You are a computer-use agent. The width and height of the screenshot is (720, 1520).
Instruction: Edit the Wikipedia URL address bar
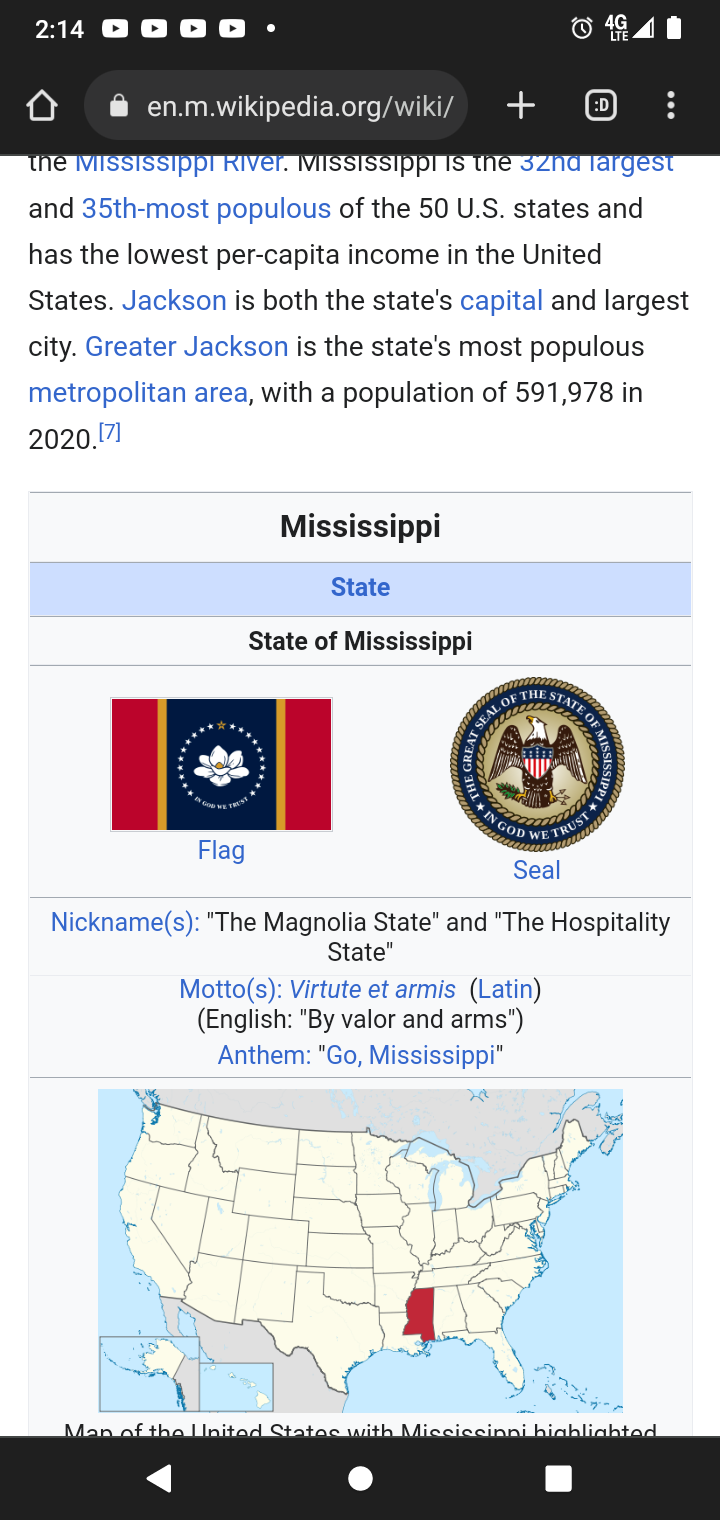(x=290, y=105)
